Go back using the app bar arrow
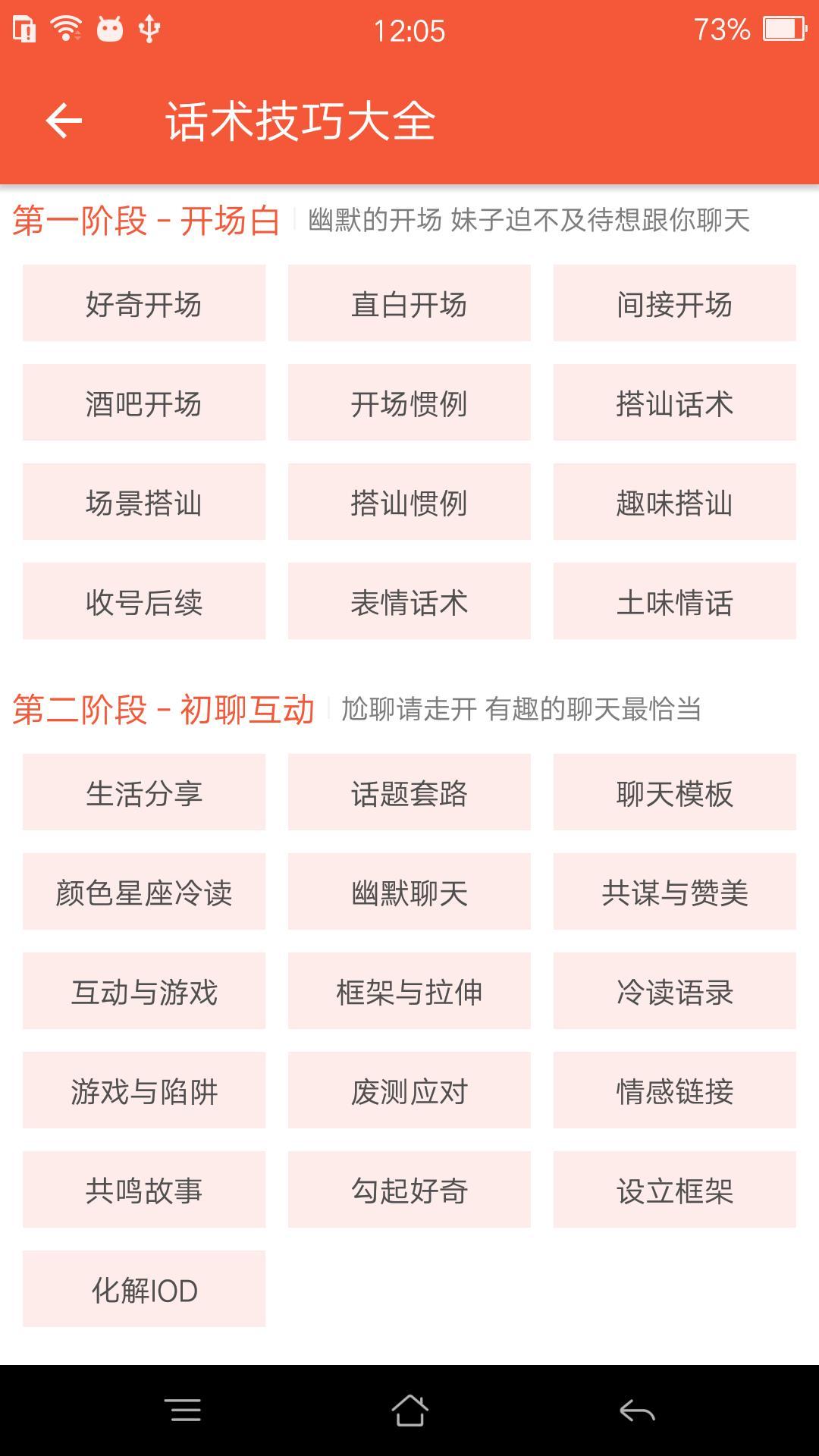Image resolution: width=819 pixels, height=1456 pixels. (x=64, y=121)
